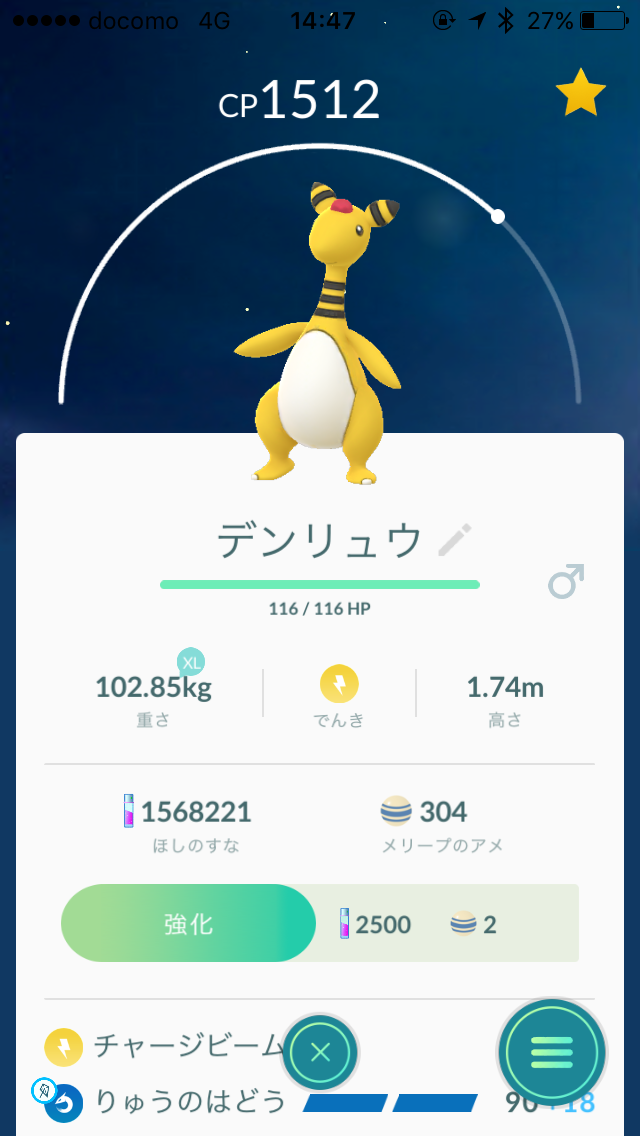Edit the デンリュウ nickname with the pencil
The image size is (640, 1136).
point(456,541)
